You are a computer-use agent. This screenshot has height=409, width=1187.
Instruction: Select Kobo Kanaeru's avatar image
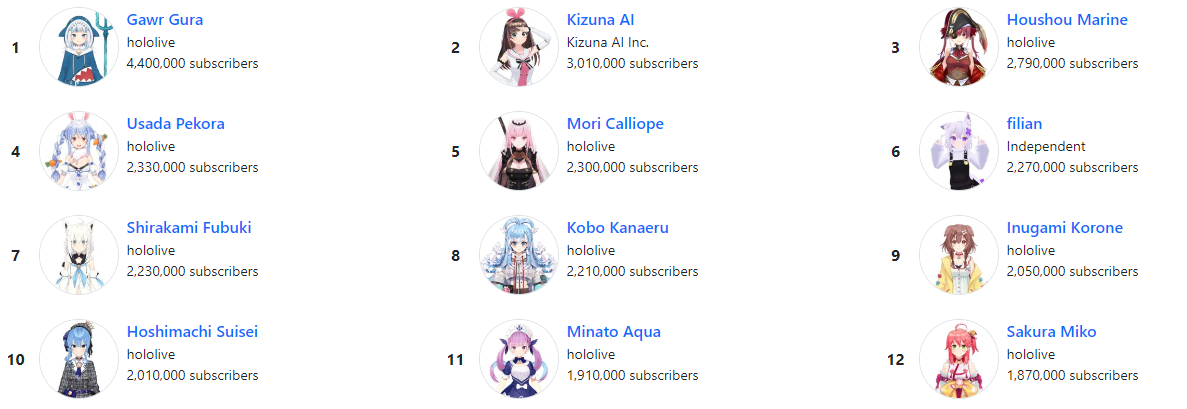(x=518, y=255)
